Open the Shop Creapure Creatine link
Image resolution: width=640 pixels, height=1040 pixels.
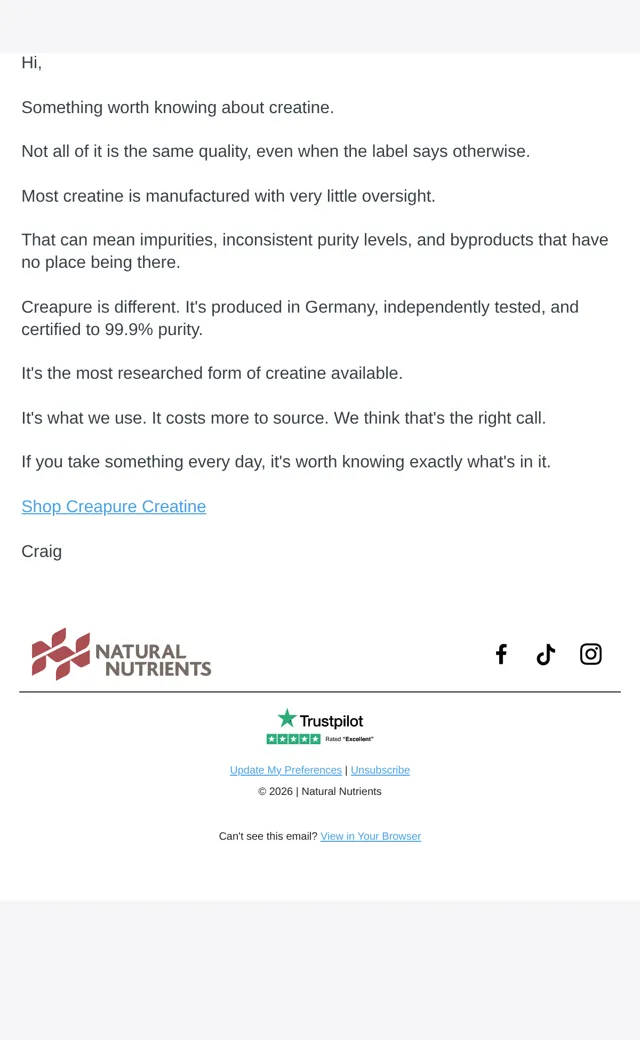(x=113, y=506)
